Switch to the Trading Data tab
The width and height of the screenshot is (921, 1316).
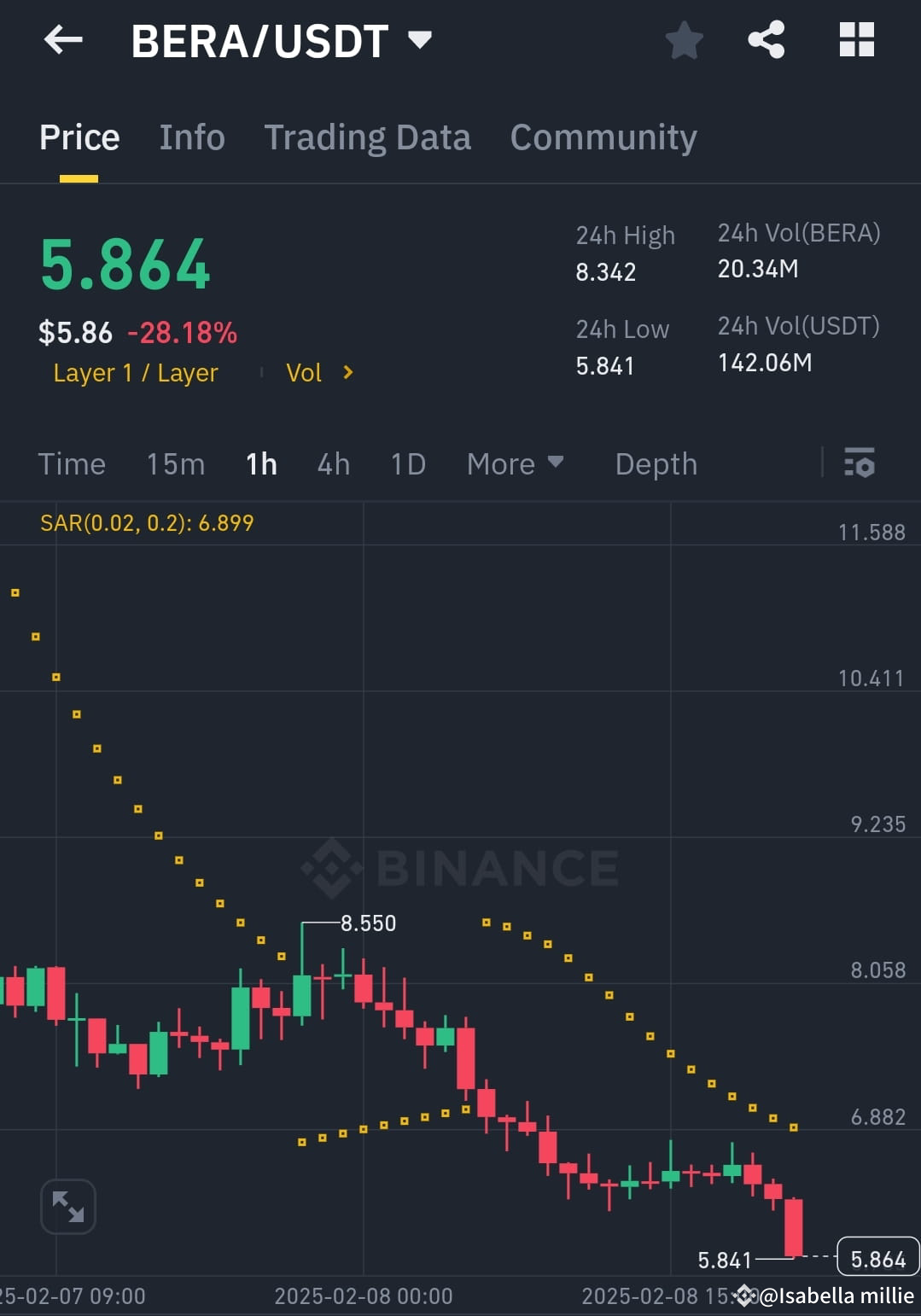368,137
